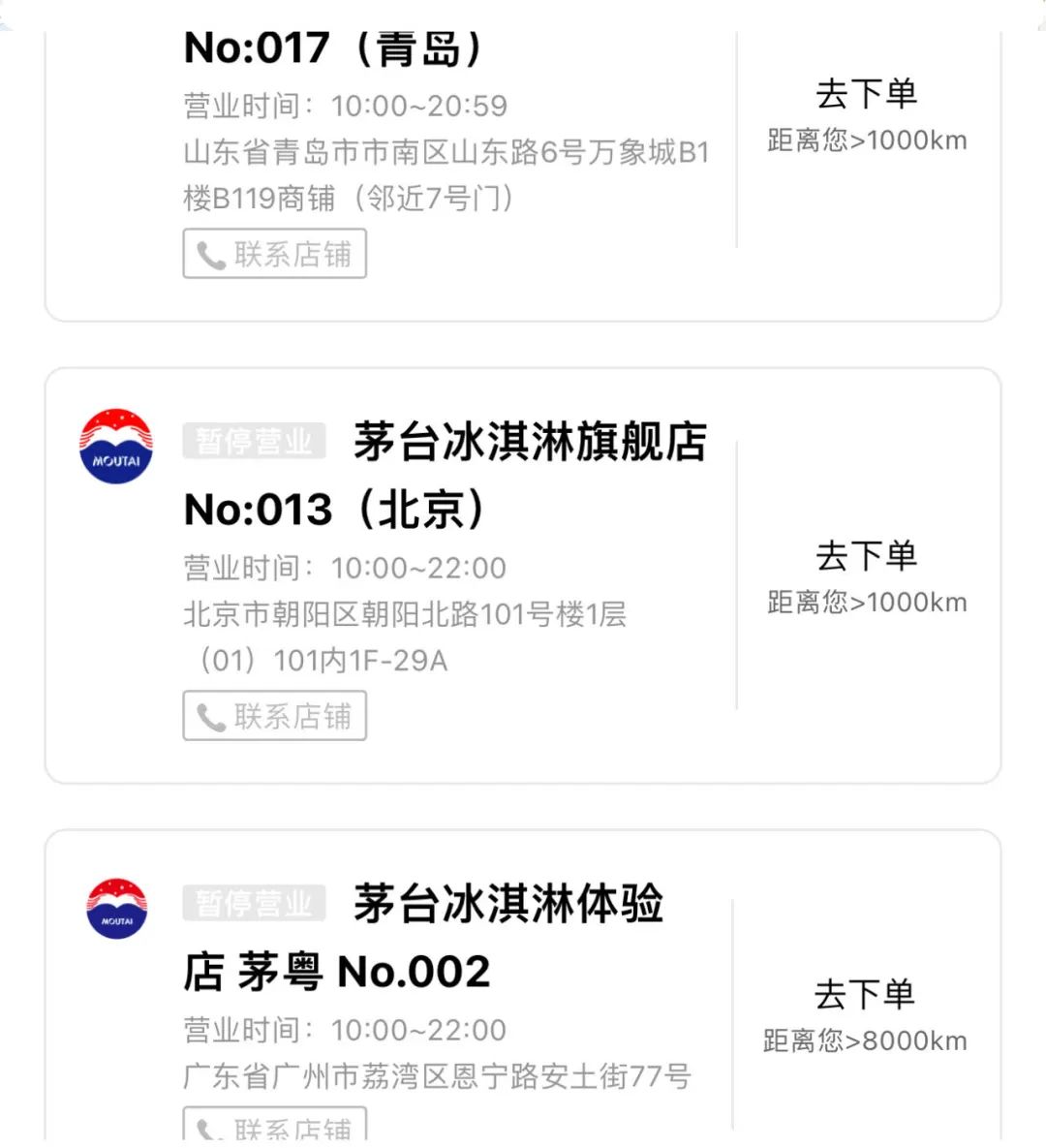The image size is (1046, 1148).
Task: Tap the phone icon in the Qingdao store card
Action: coord(209,254)
